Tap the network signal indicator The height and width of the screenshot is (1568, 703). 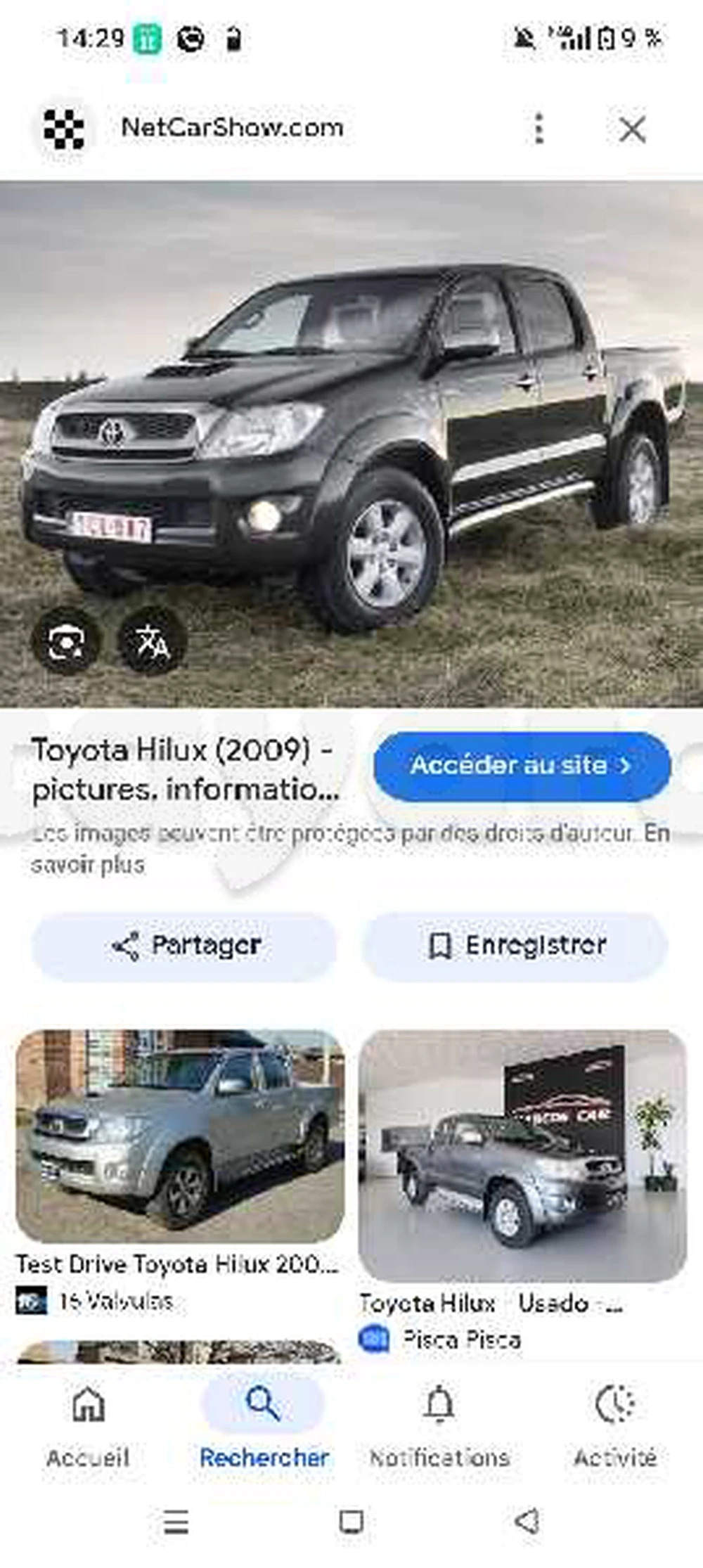573,39
